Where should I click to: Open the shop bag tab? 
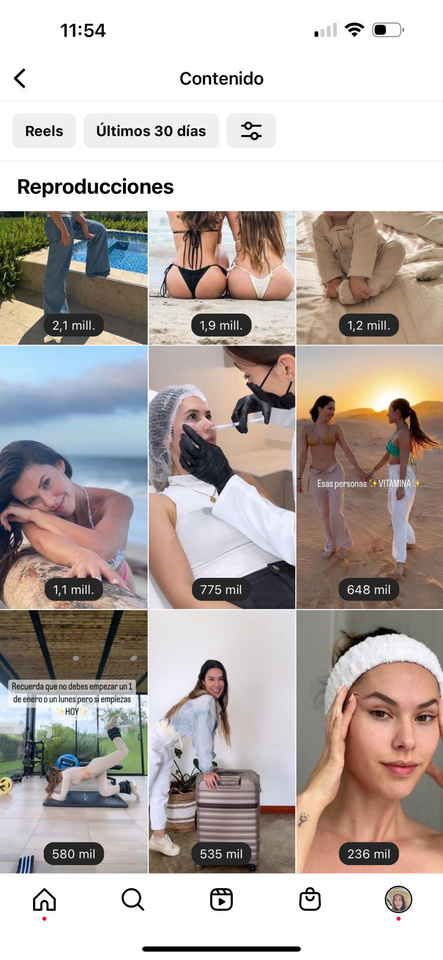(x=310, y=899)
